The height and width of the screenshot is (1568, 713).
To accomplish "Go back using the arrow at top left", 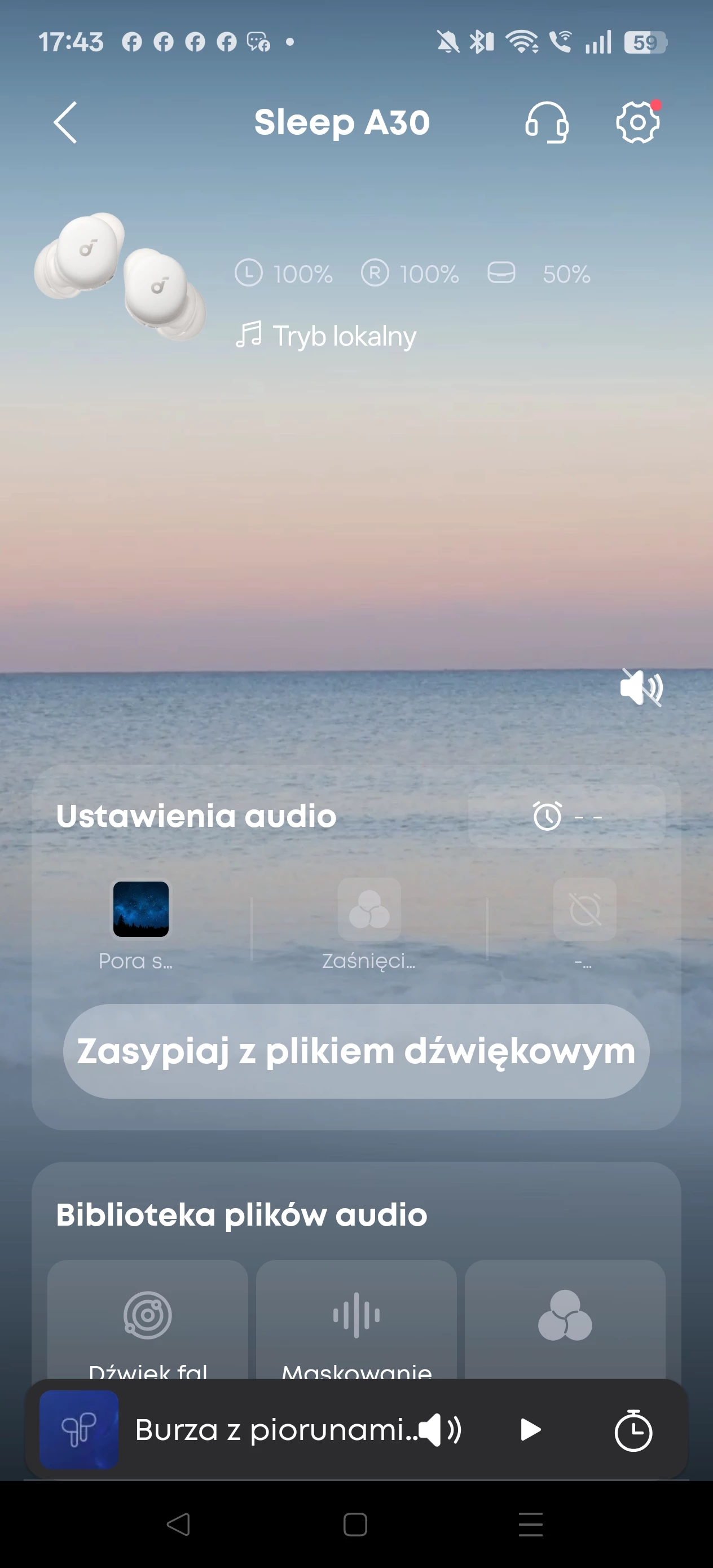I will (x=64, y=122).
